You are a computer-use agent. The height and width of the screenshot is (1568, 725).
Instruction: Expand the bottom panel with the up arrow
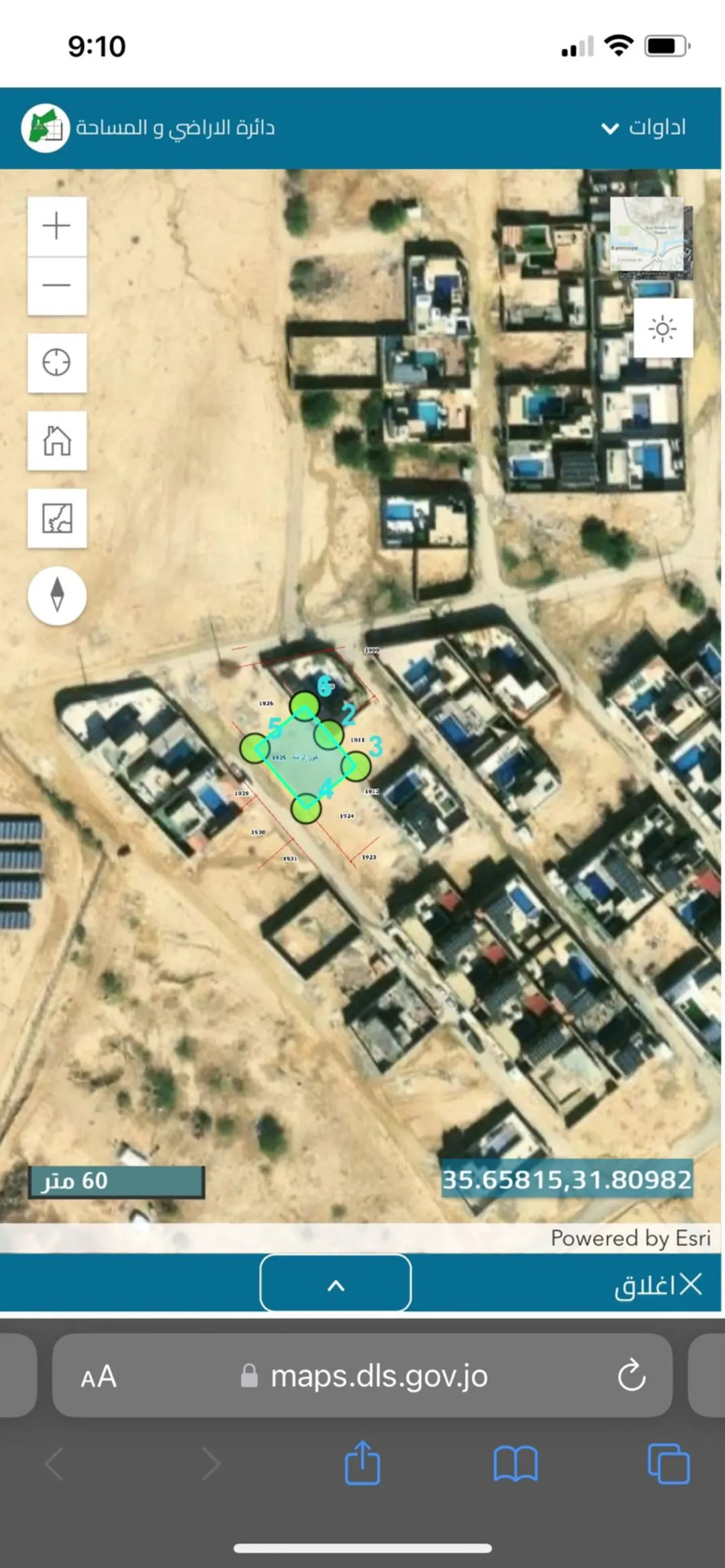[336, 1284]
